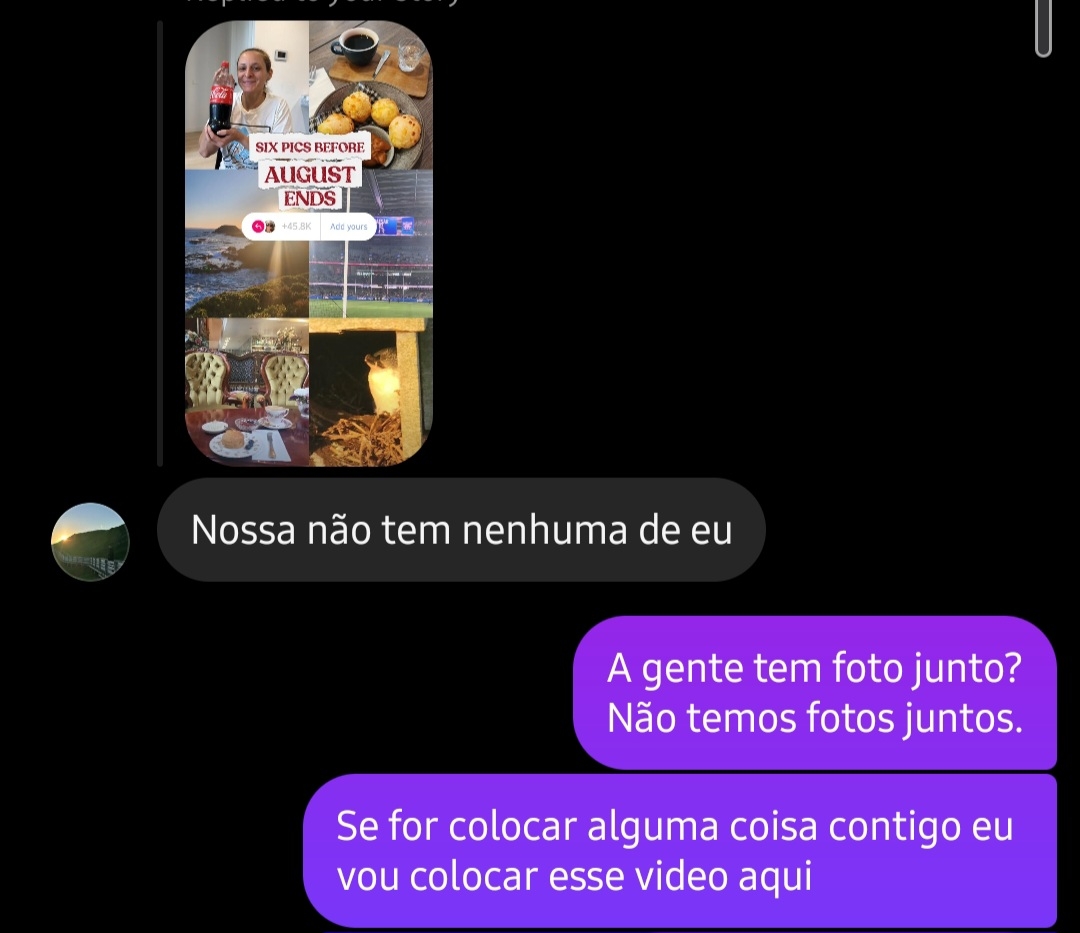Screen dimensions: 1080x933
Task: Open the replied story preview
Action: click(309, 245)
